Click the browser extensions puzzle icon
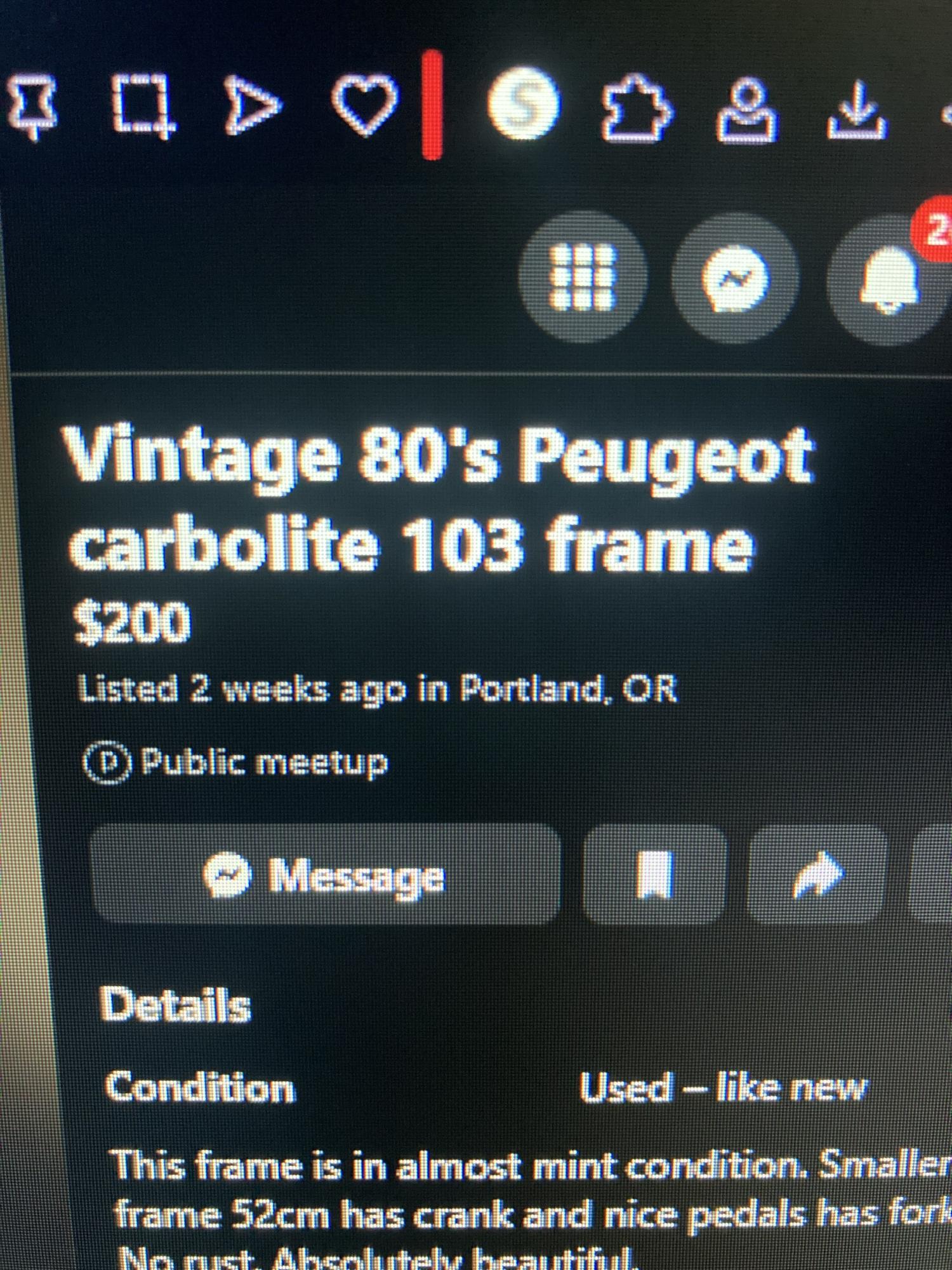The width and height of the screenshot is (952, 1270). click(637, 107)
